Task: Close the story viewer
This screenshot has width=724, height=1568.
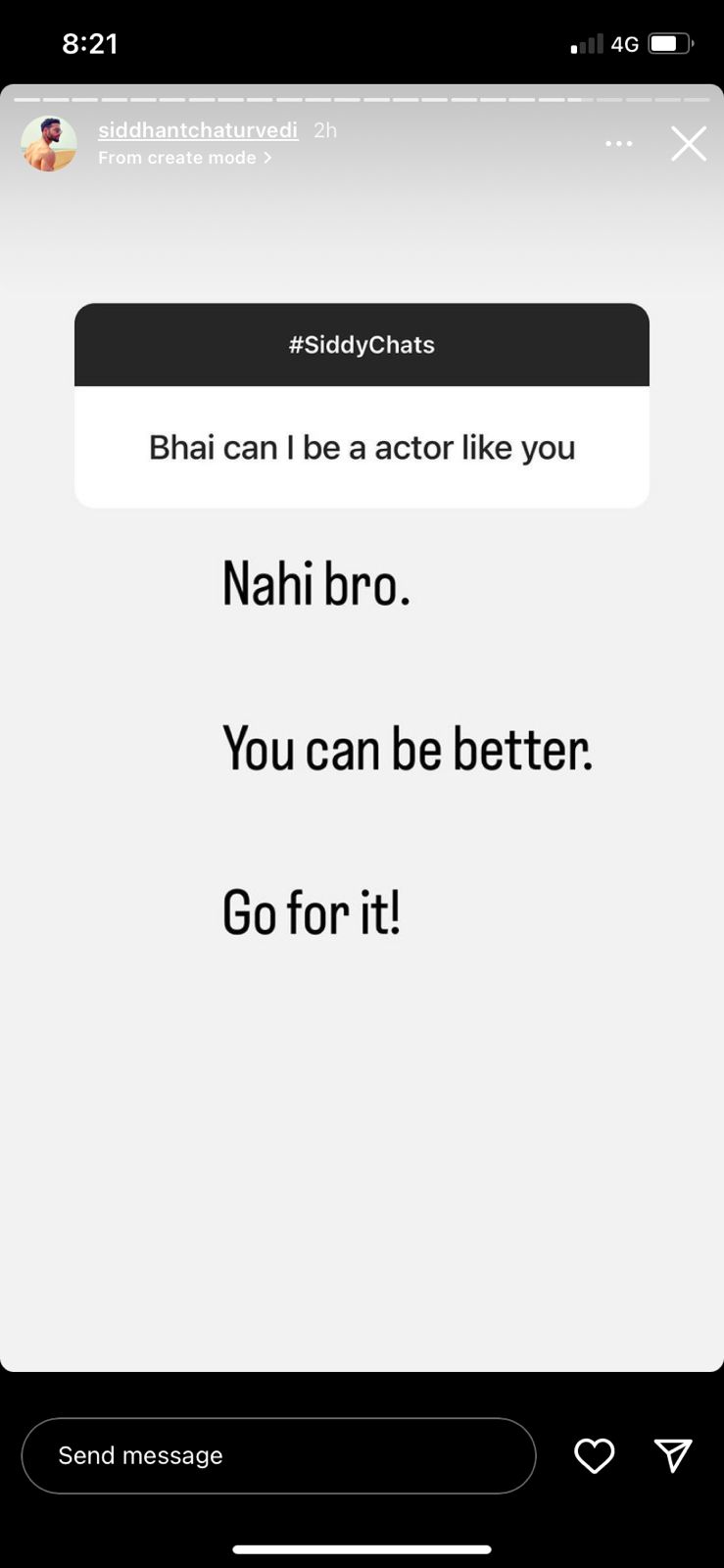Action: coord(689,144)
